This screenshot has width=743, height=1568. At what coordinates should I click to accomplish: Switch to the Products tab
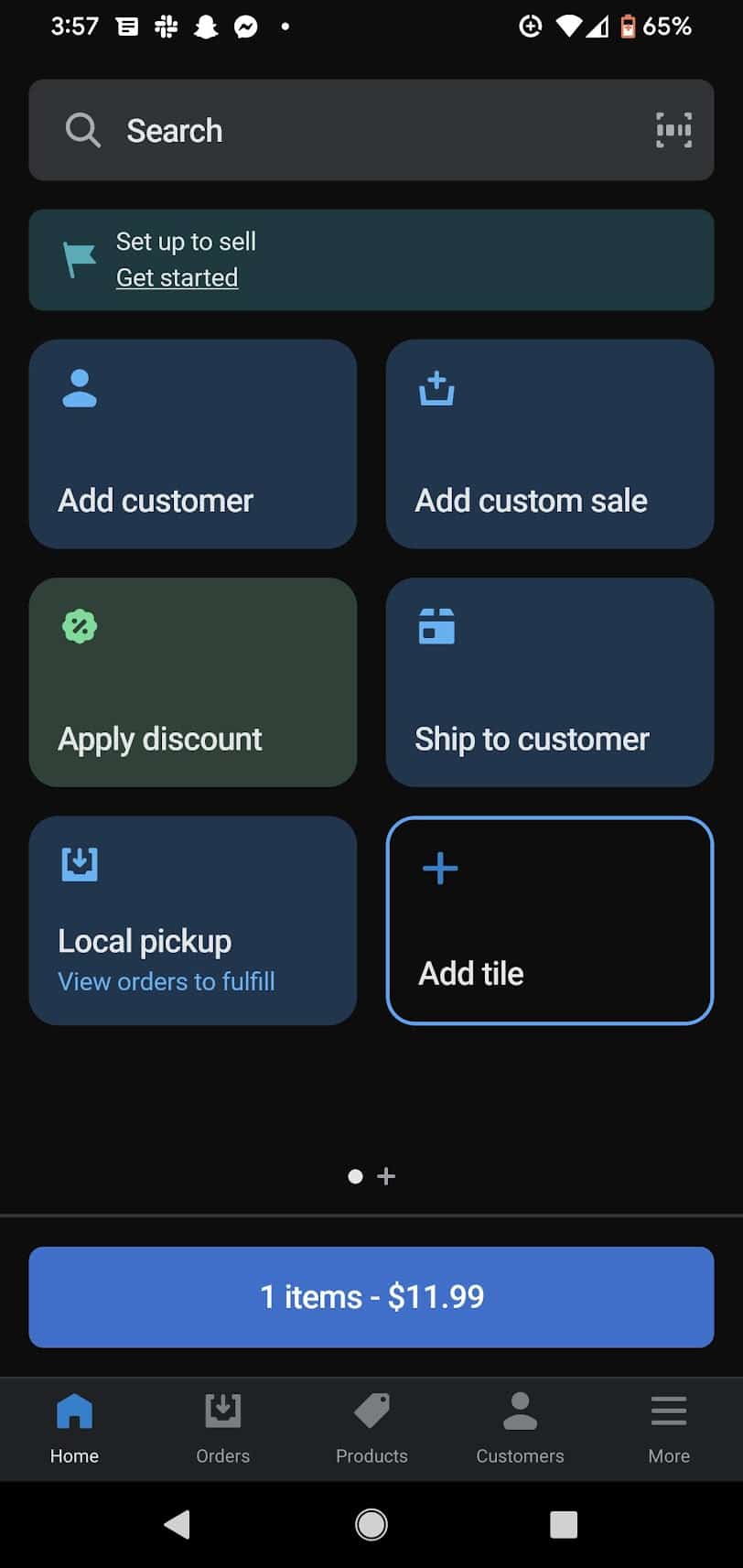coord(371,1426)
